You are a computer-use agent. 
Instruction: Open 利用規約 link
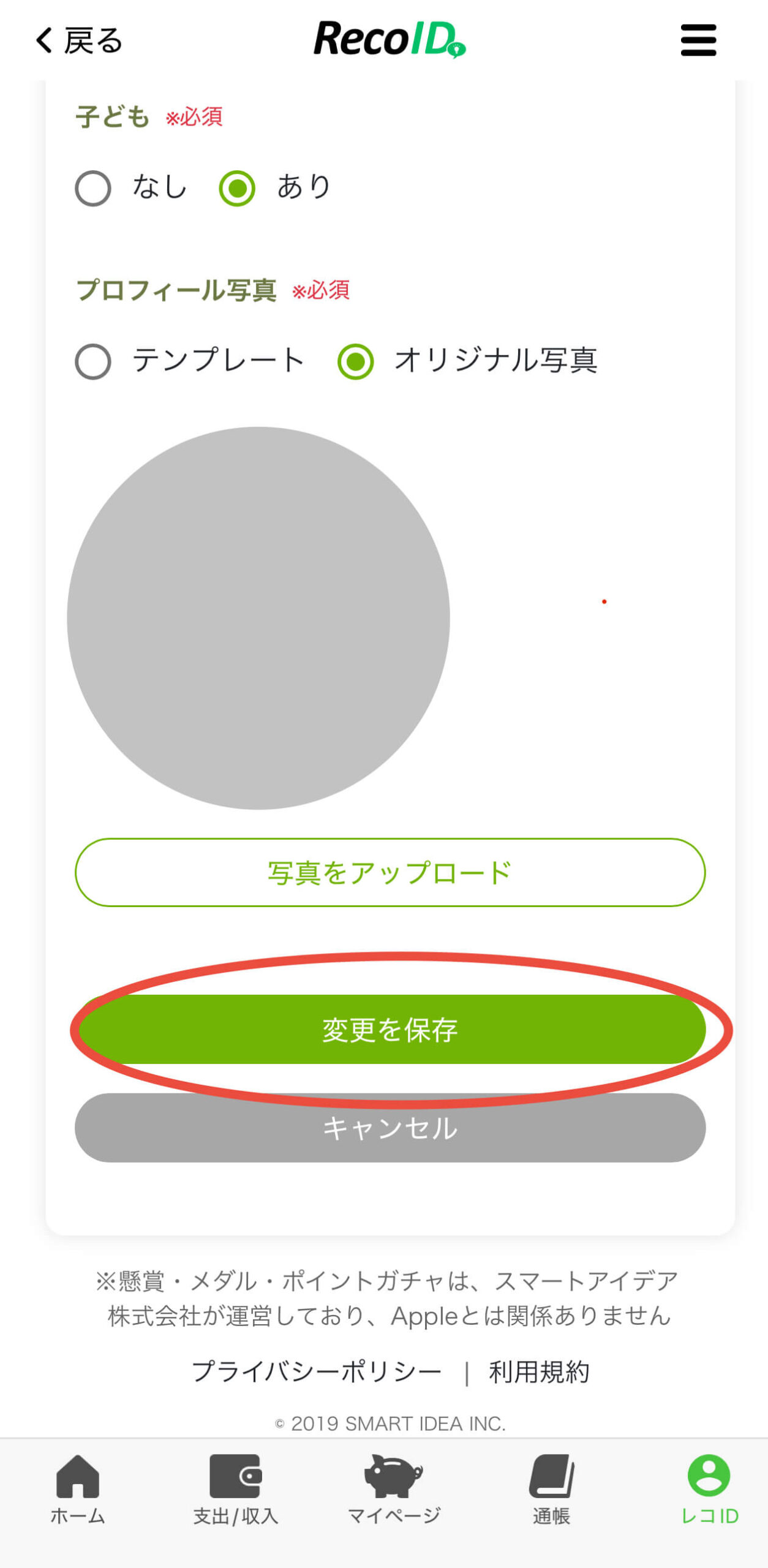(x=539, y=1371)
